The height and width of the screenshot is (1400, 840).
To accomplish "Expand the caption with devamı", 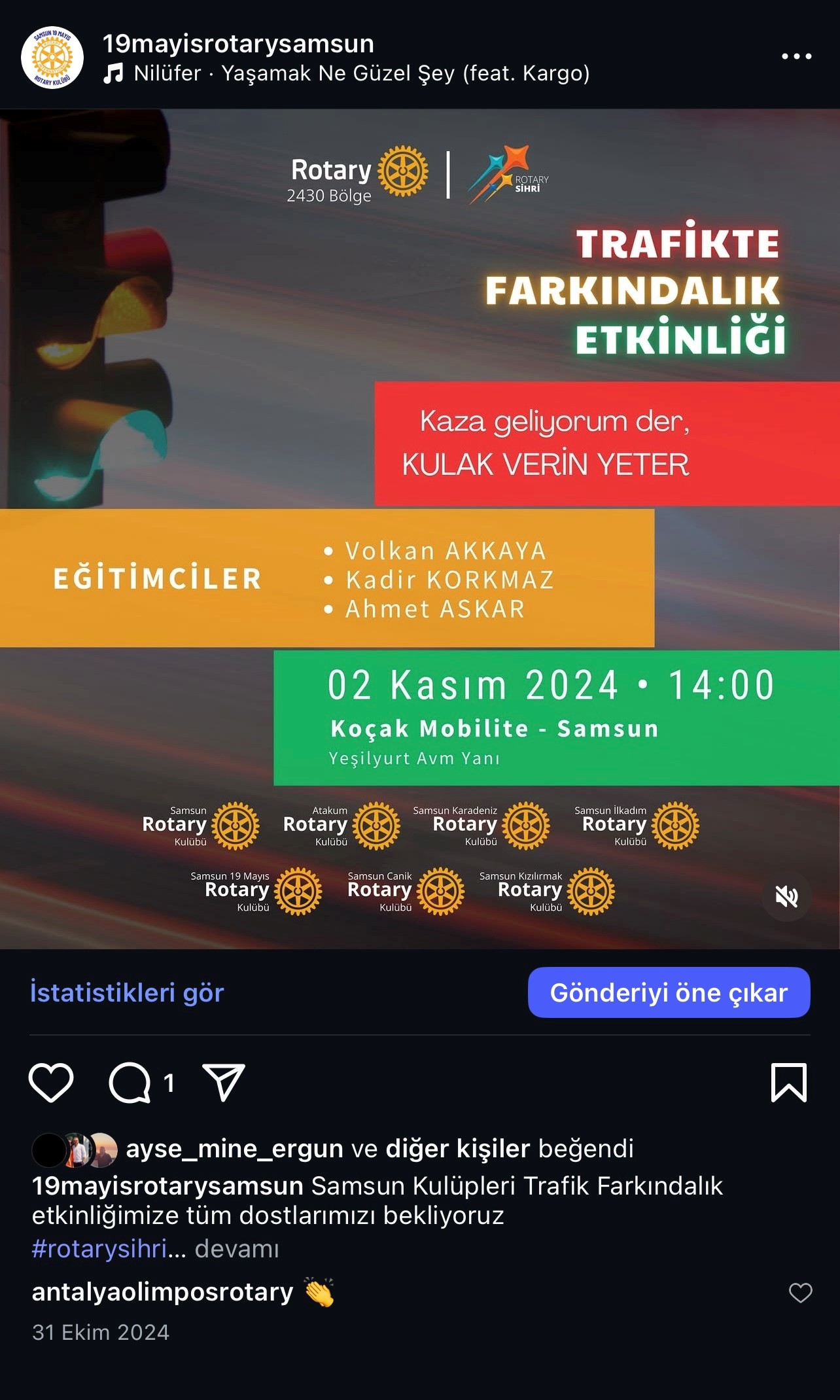I will pyautogui.click(x=237, y=1249).
